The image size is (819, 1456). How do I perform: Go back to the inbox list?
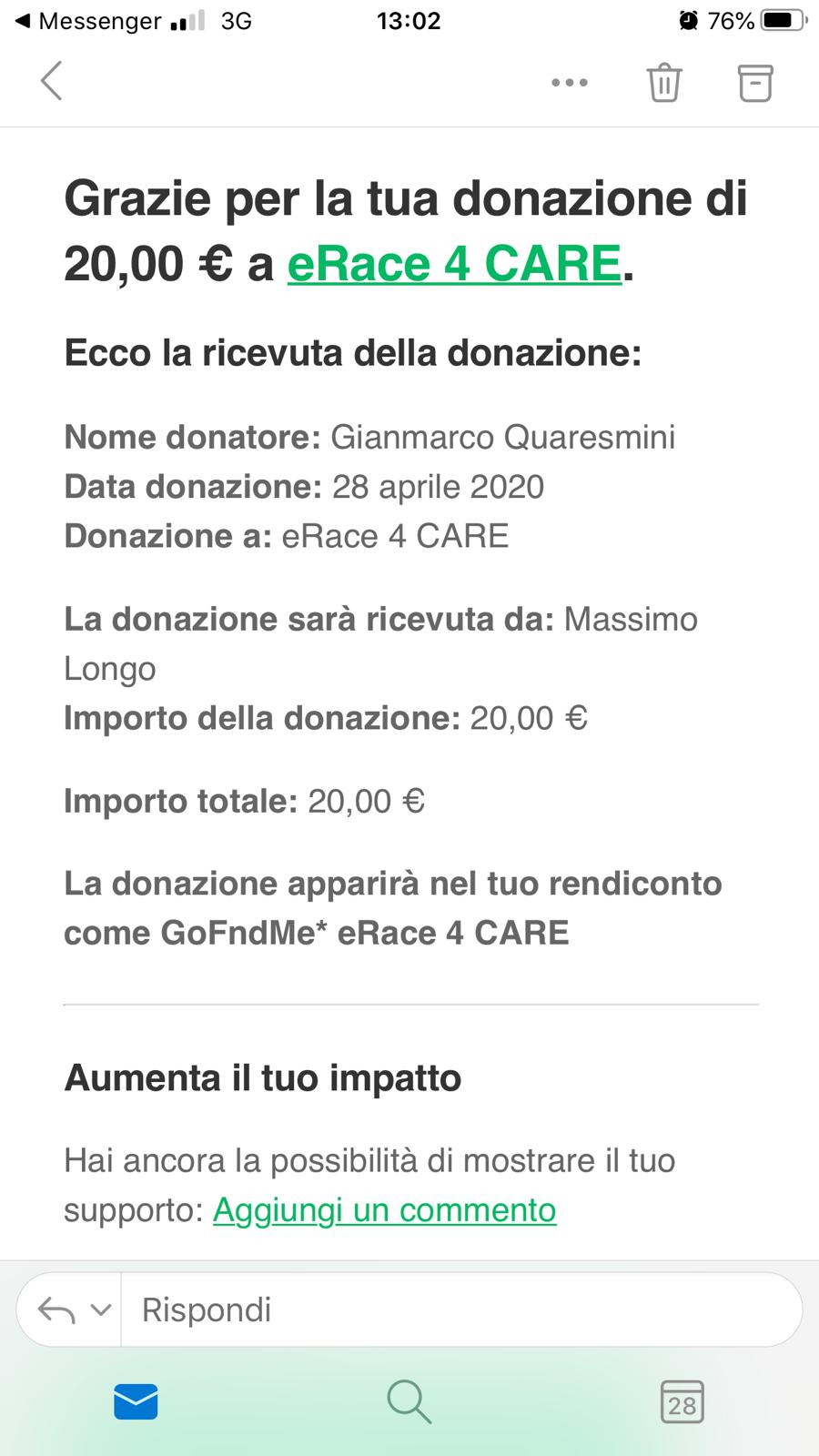(52, 81)
